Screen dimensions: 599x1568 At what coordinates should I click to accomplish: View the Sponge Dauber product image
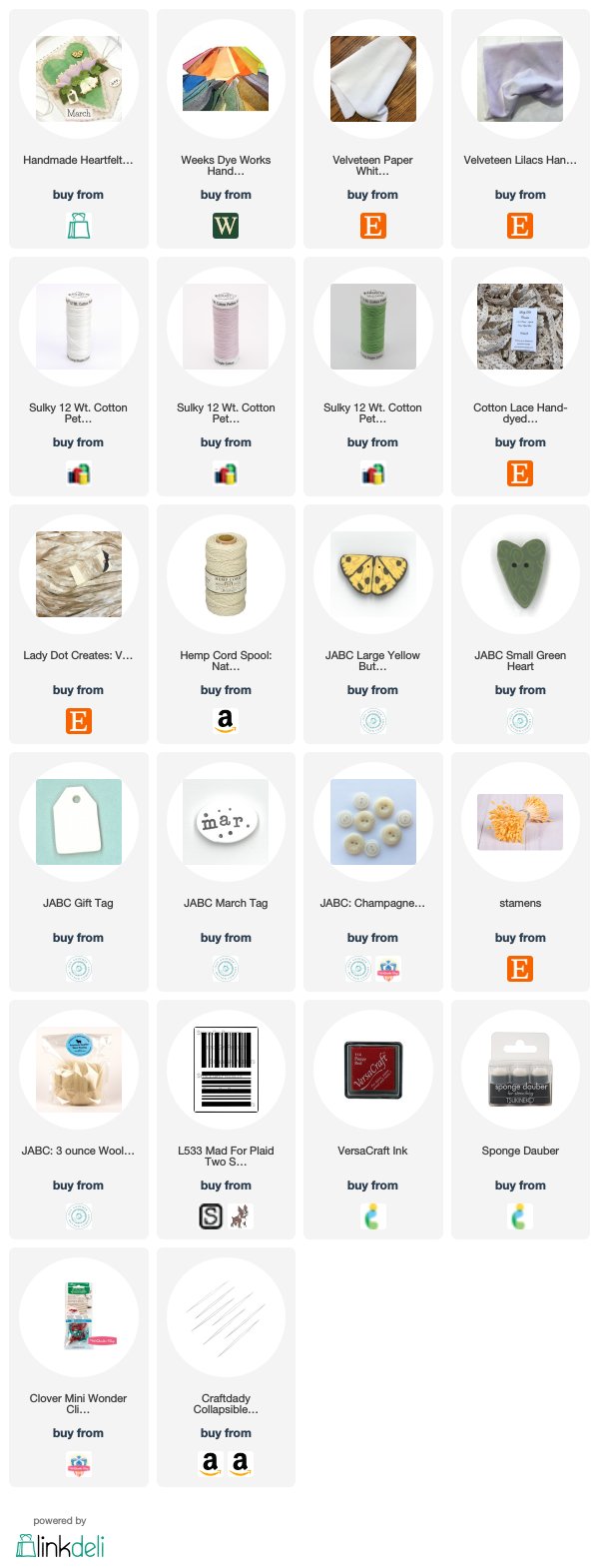[x=520, y=1069]
